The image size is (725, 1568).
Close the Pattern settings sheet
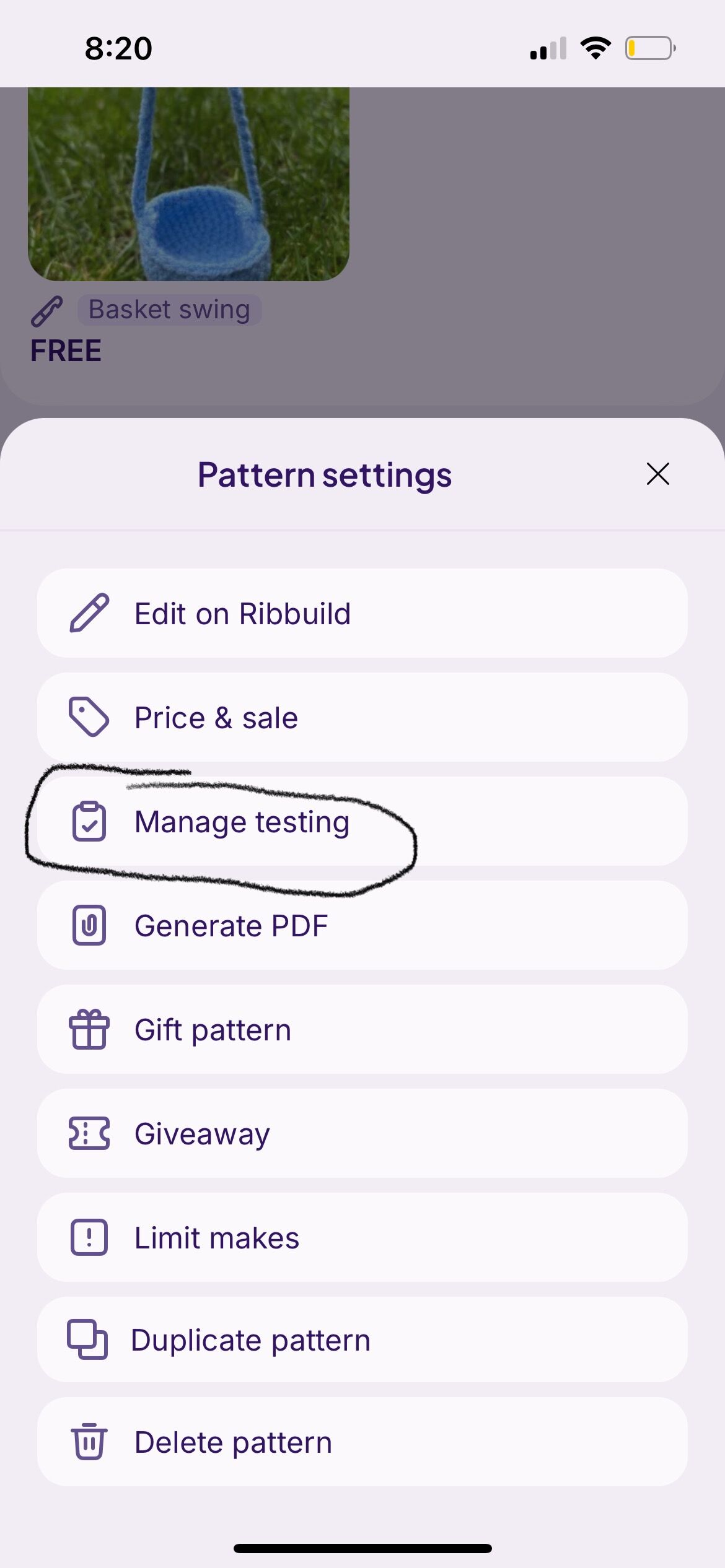(657, 474)
